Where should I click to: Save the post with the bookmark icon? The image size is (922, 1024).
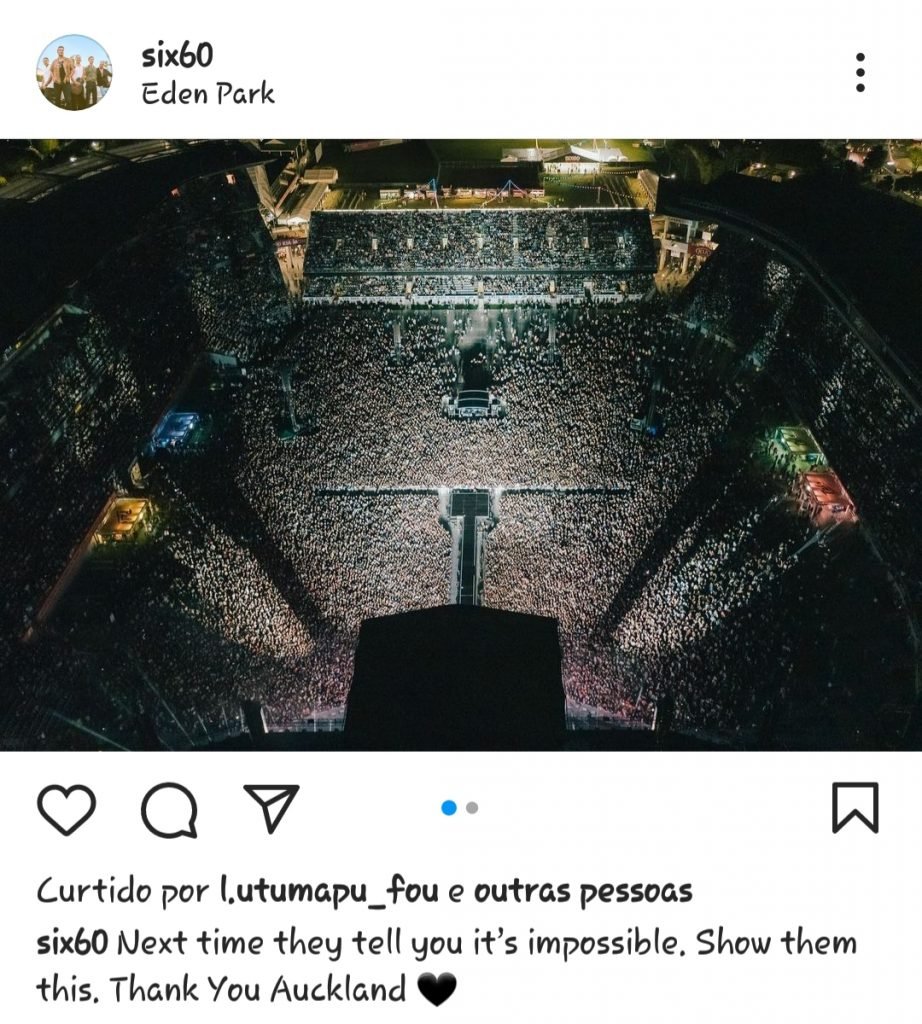(x=855, y=808)
